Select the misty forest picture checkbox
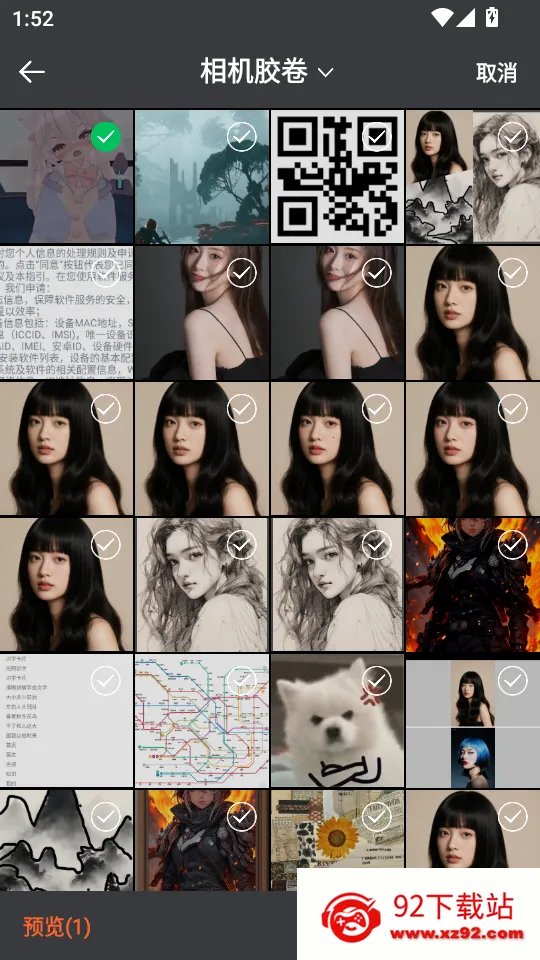 (x=242, y=137)
